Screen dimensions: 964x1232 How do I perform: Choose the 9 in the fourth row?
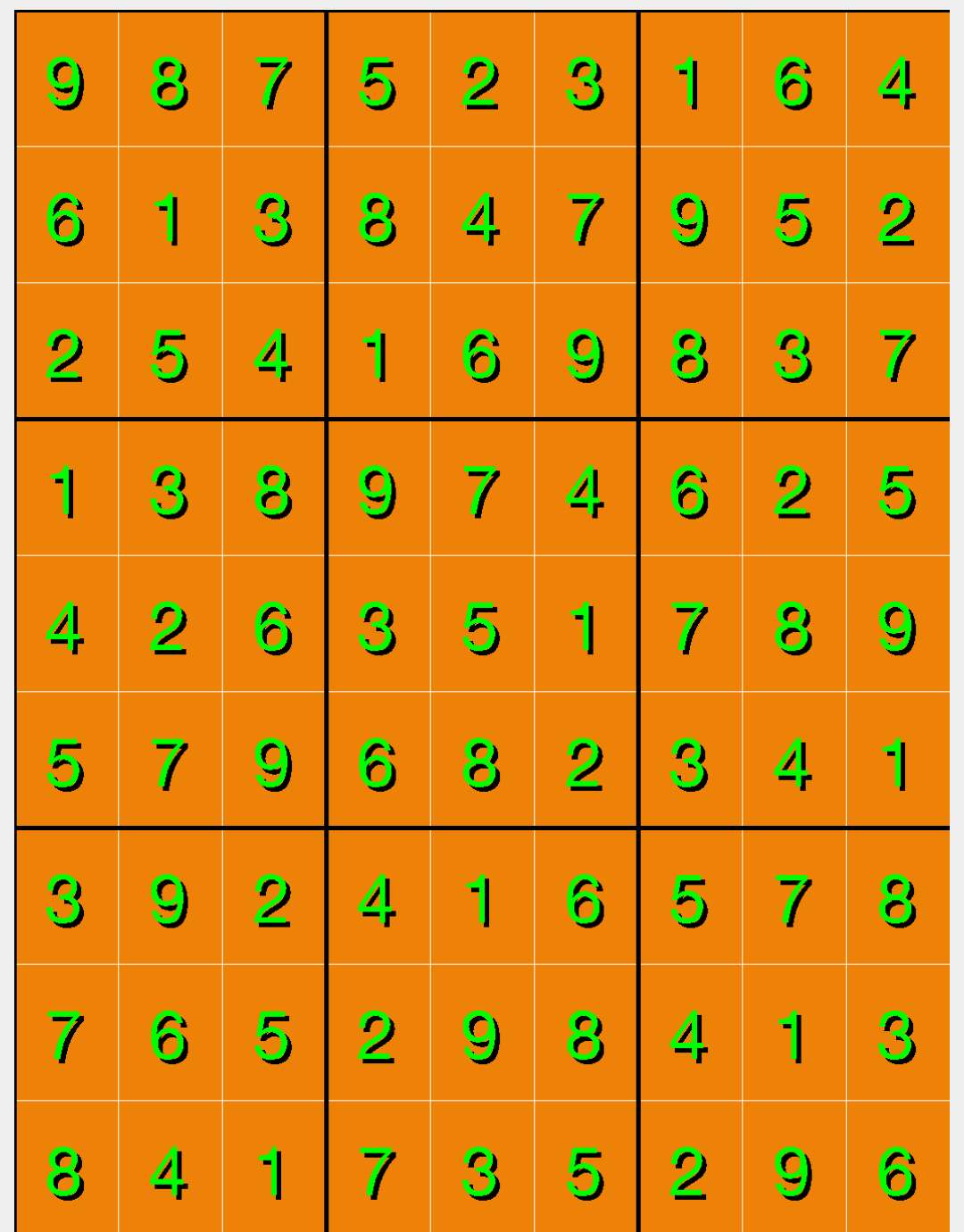[378, 490]
